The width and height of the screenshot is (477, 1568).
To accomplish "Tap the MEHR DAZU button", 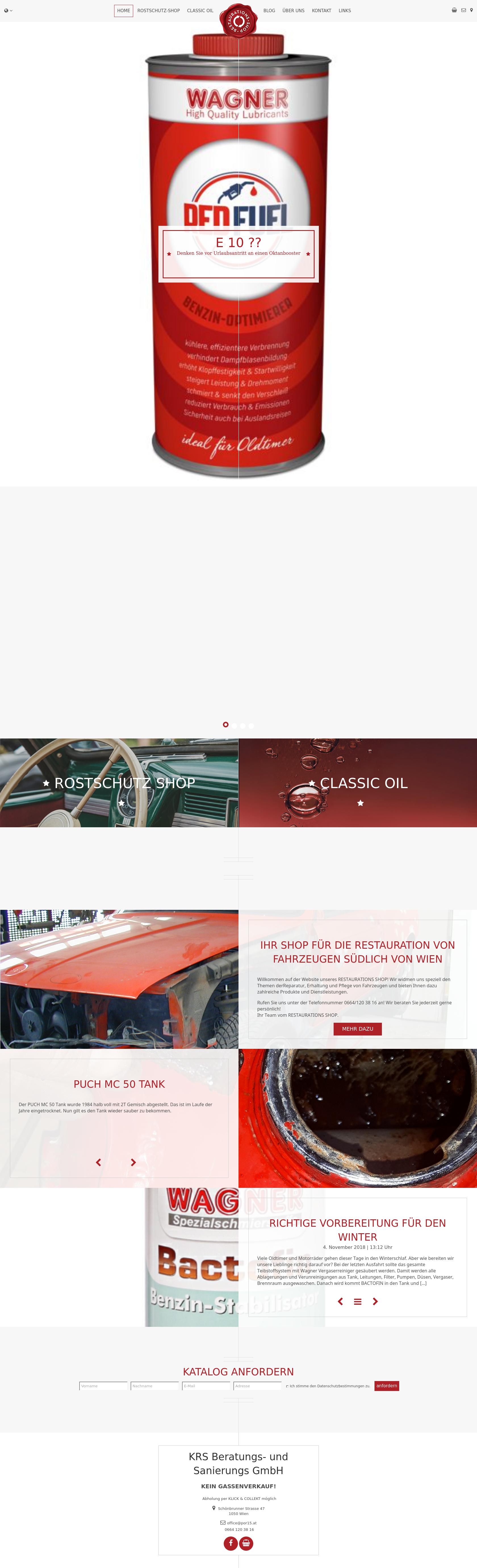I will [357, 1029].
